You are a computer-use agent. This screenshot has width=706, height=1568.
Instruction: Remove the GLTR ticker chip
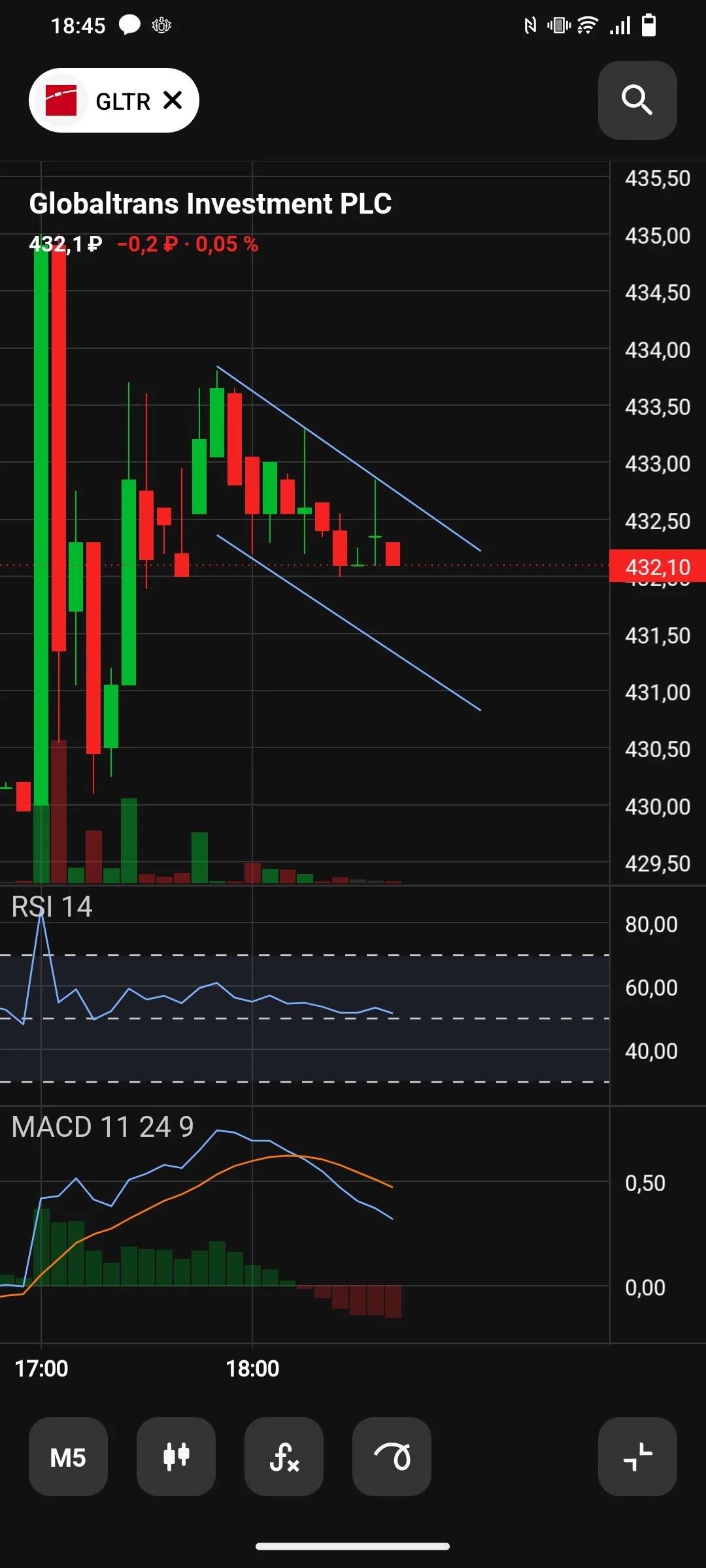(x=173, y=100)
